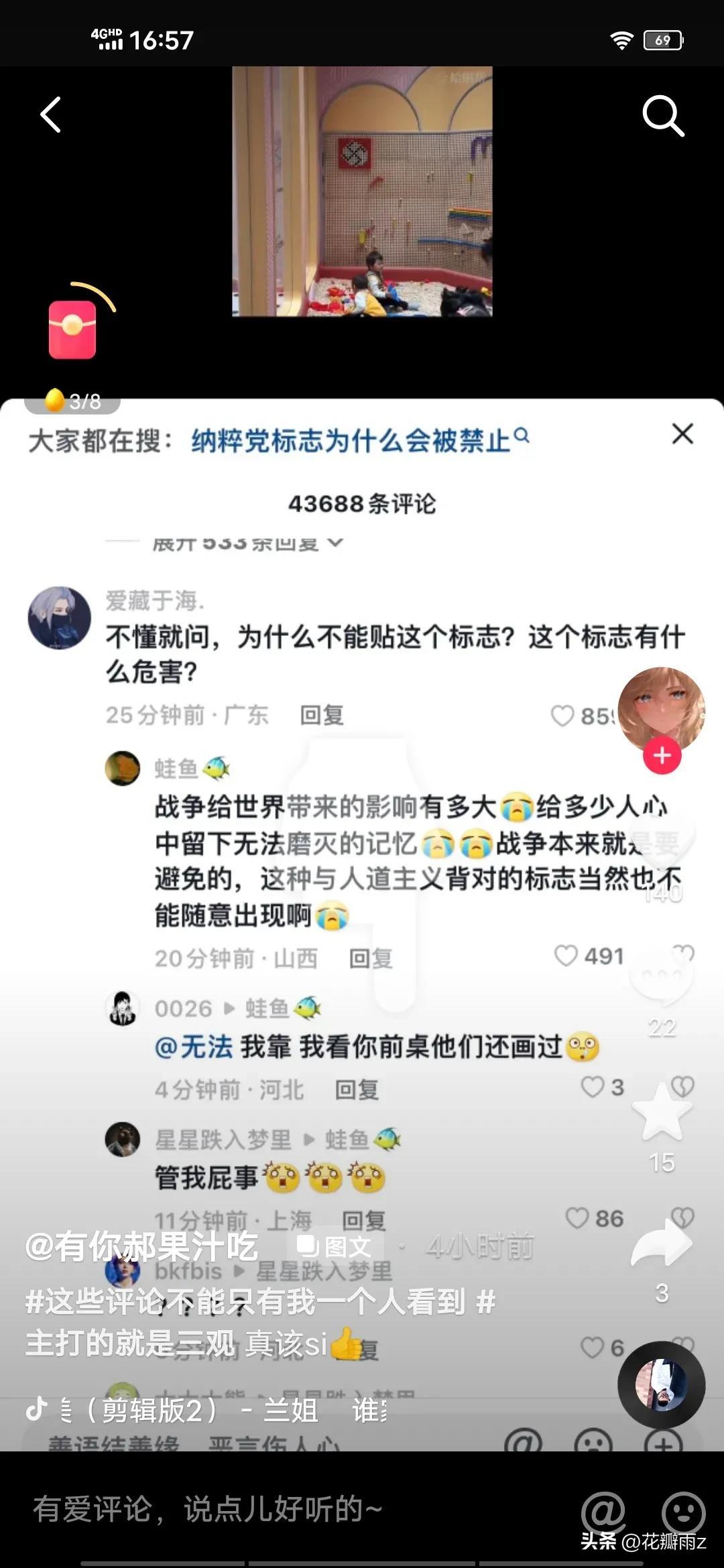The width and height of the screenshot is (724, 1568).
Task: Open profile of @有你郝果汁吃
Action: pos(141,1247)
